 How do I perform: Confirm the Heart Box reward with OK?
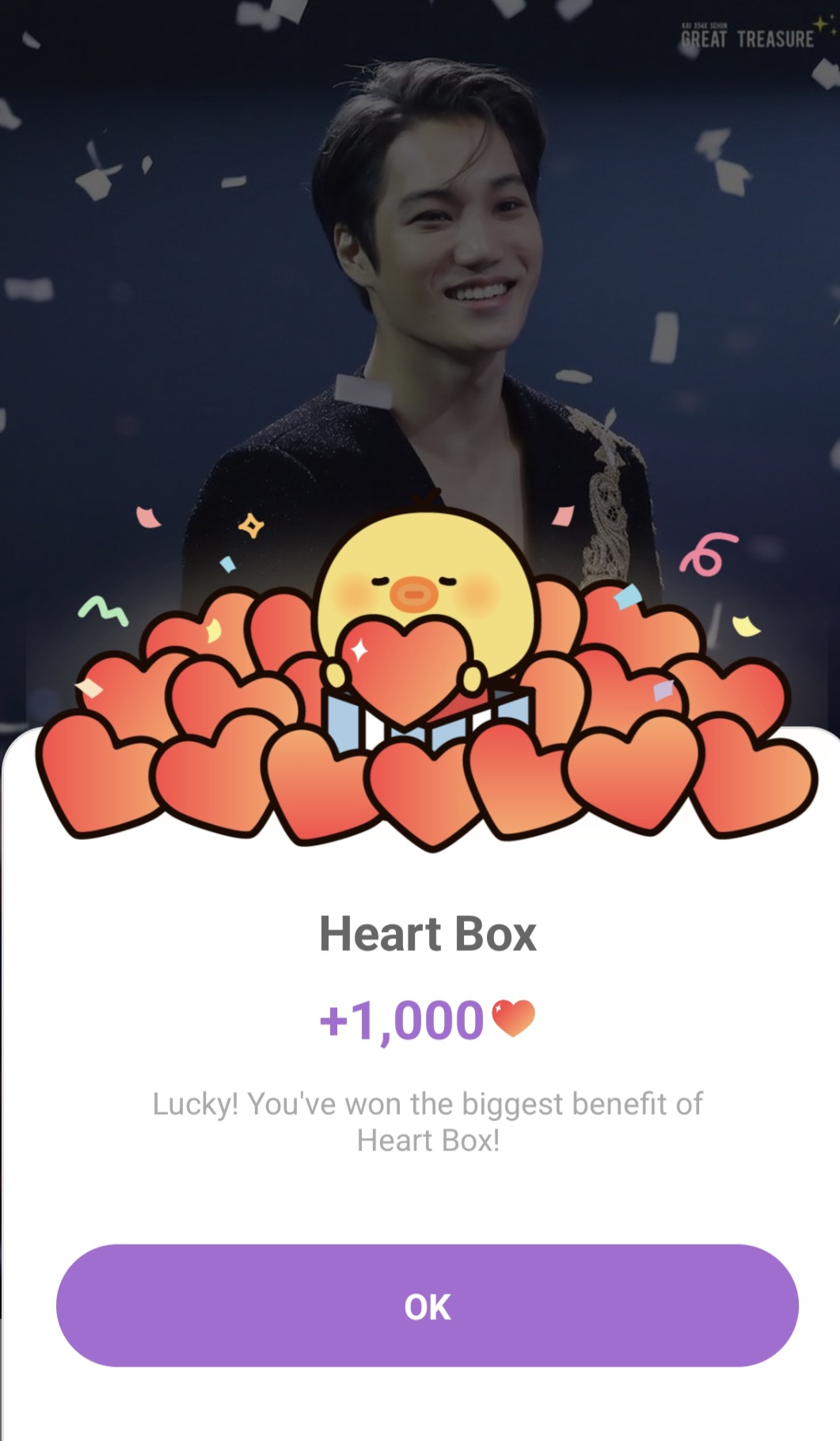point(427,1306)
